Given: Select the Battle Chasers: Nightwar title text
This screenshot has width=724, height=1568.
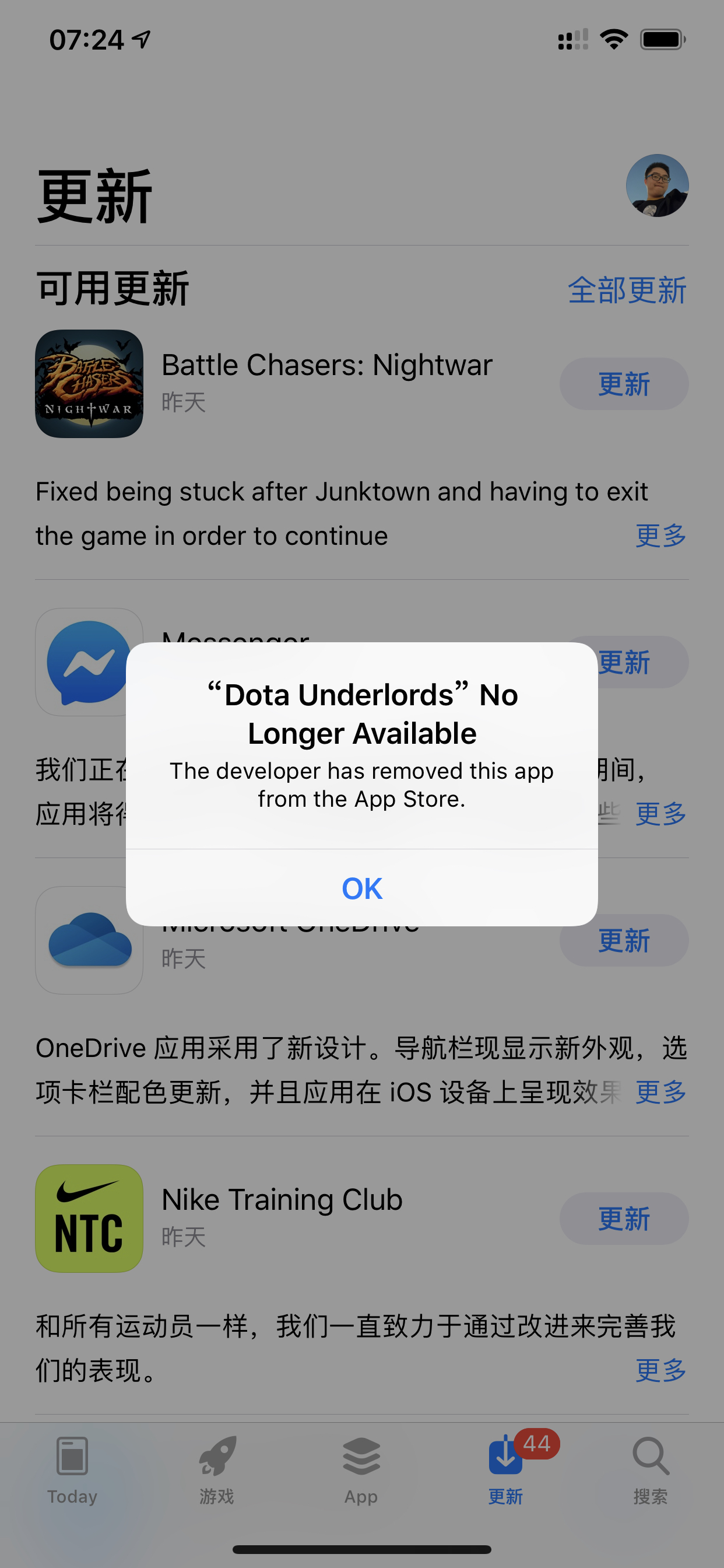Looking at the screenshot, I should coord(326,364).
